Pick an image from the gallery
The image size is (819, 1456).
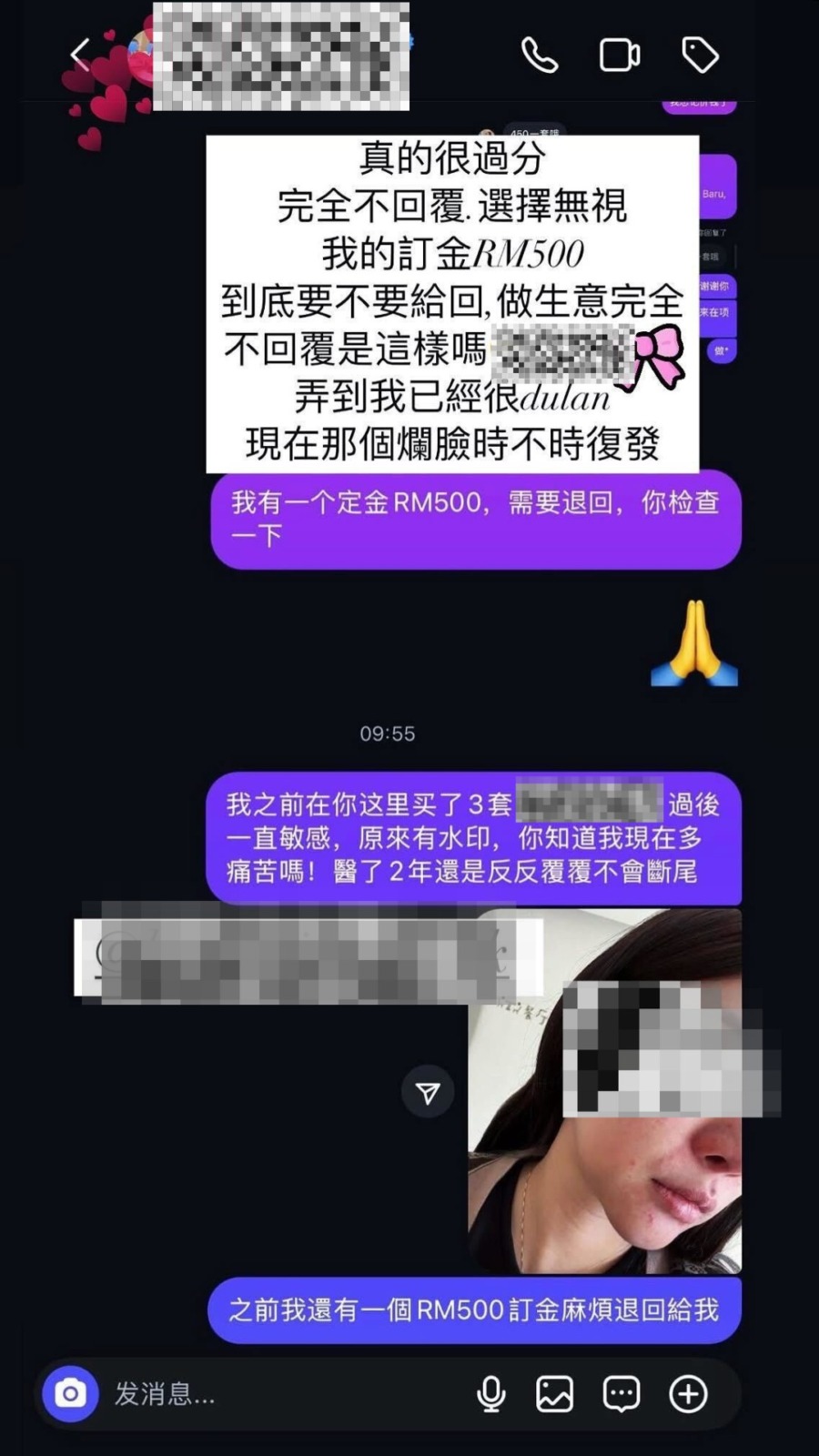coord(554,1393)
